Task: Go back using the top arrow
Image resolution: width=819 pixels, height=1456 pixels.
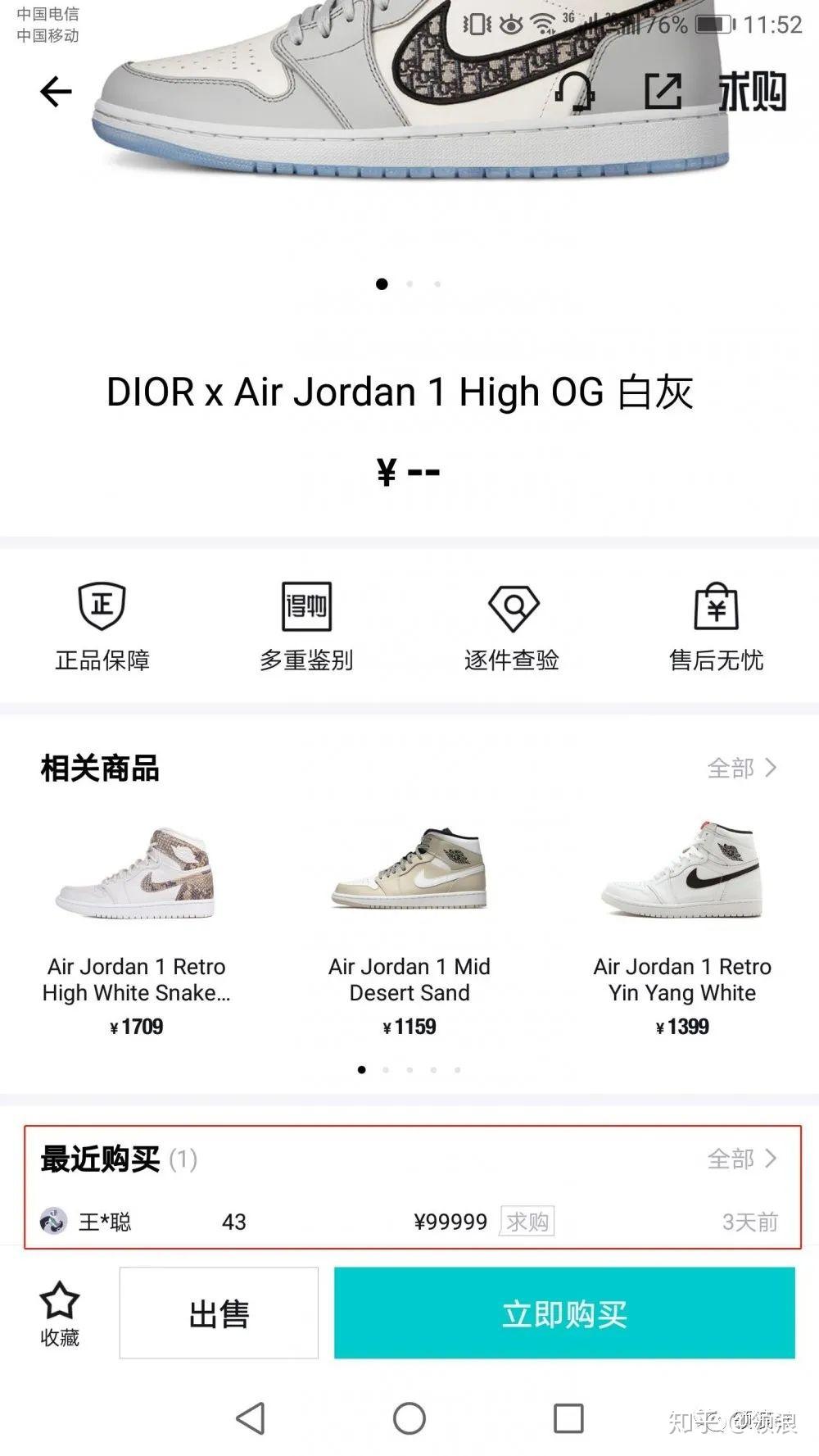Action: coord(56,91)
